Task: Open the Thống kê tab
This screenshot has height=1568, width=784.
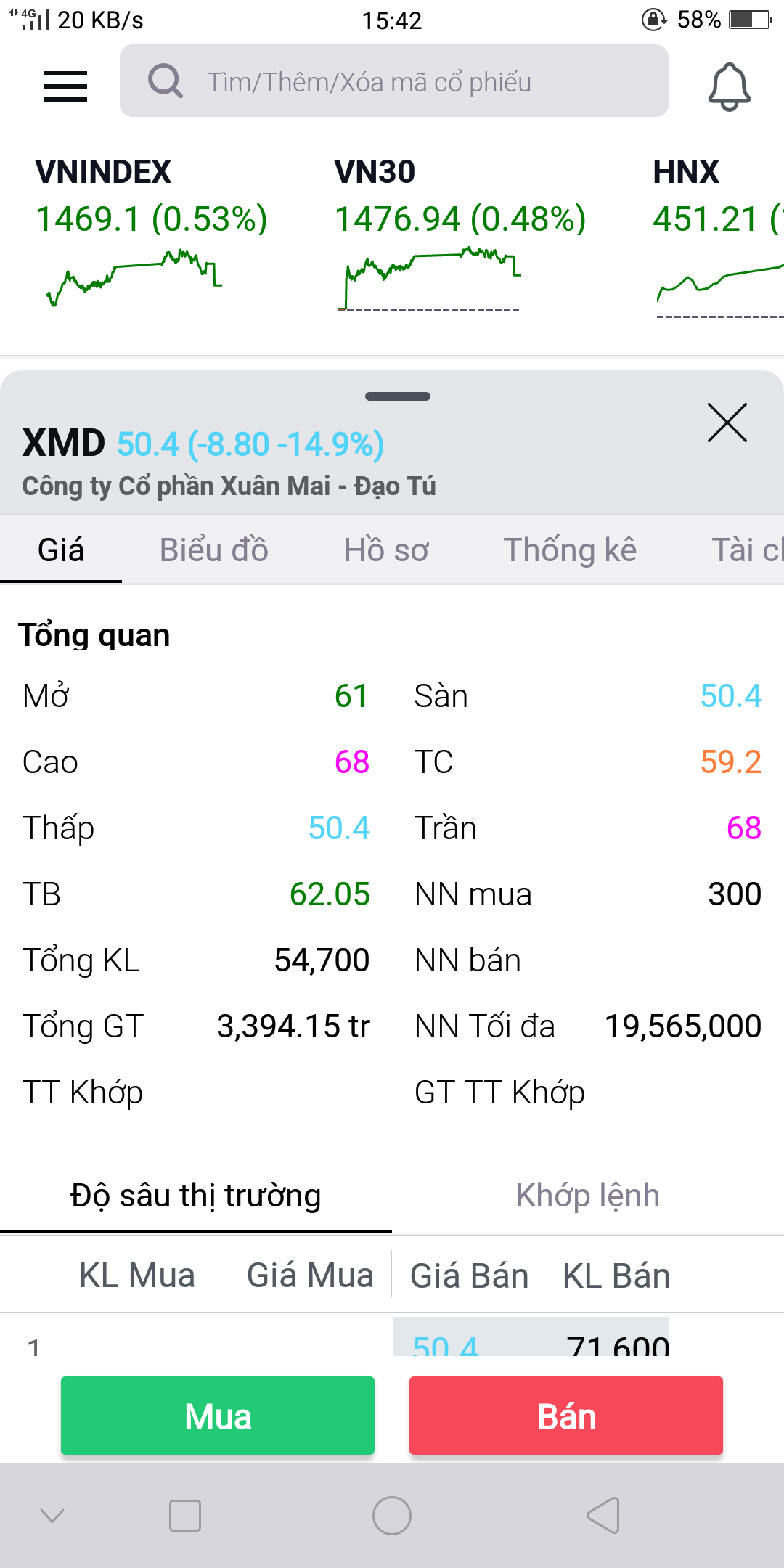Action: 570,550
